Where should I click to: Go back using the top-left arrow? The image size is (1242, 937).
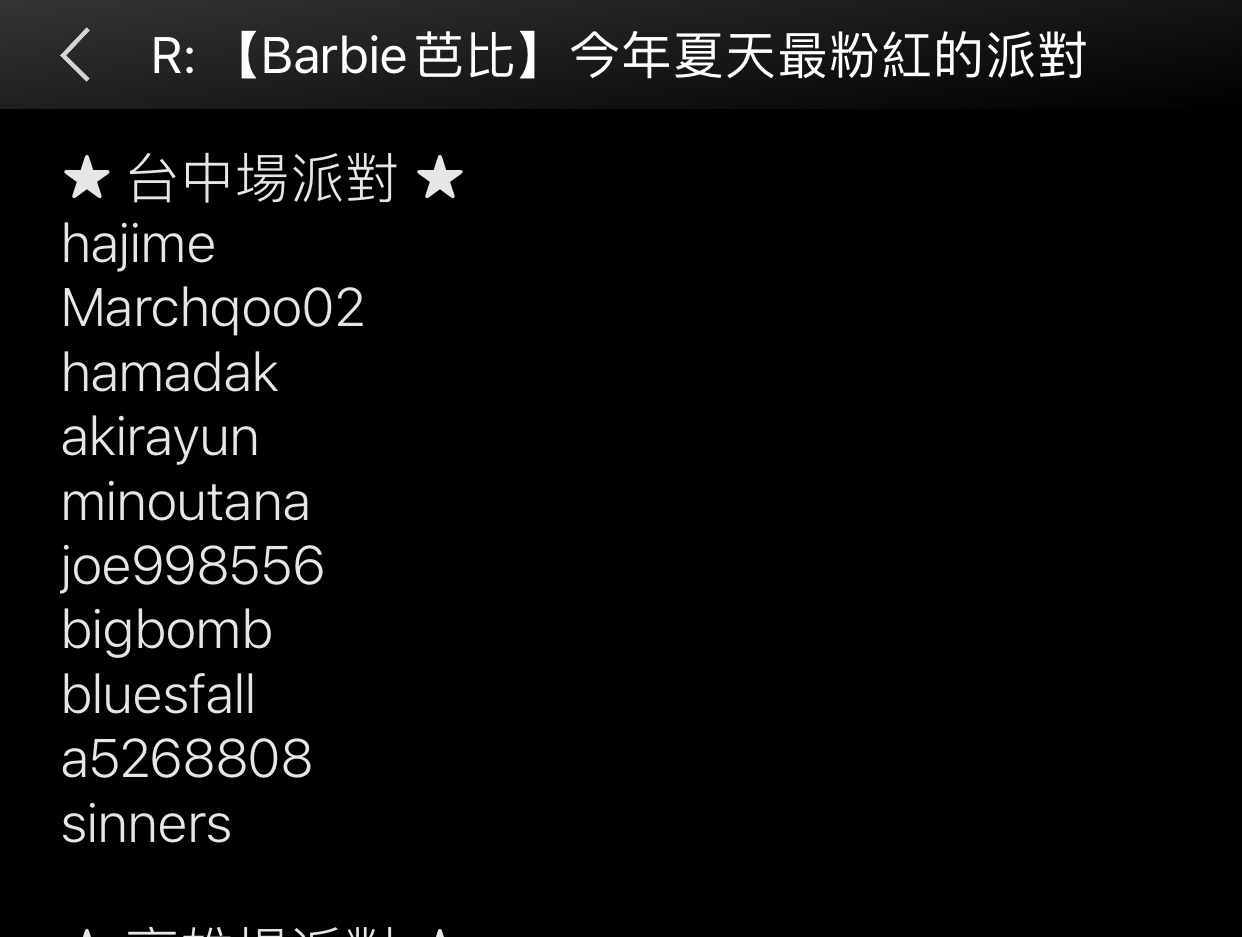[x=75, y=54]
